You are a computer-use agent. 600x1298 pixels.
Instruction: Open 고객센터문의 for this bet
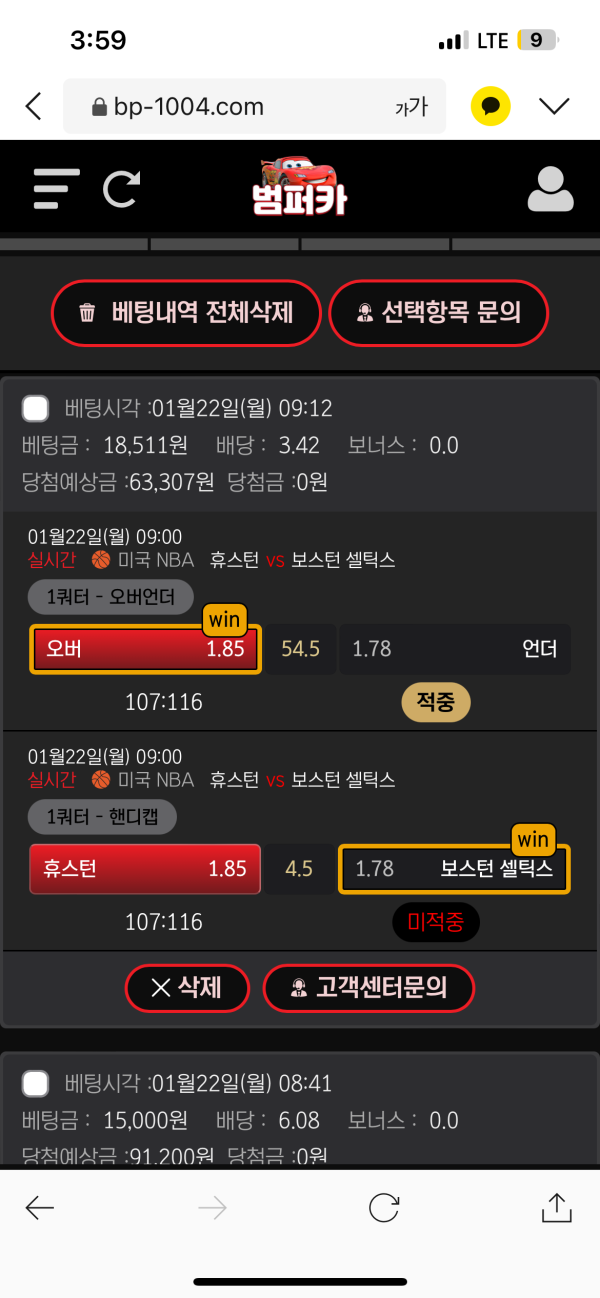tap(368, 988)
